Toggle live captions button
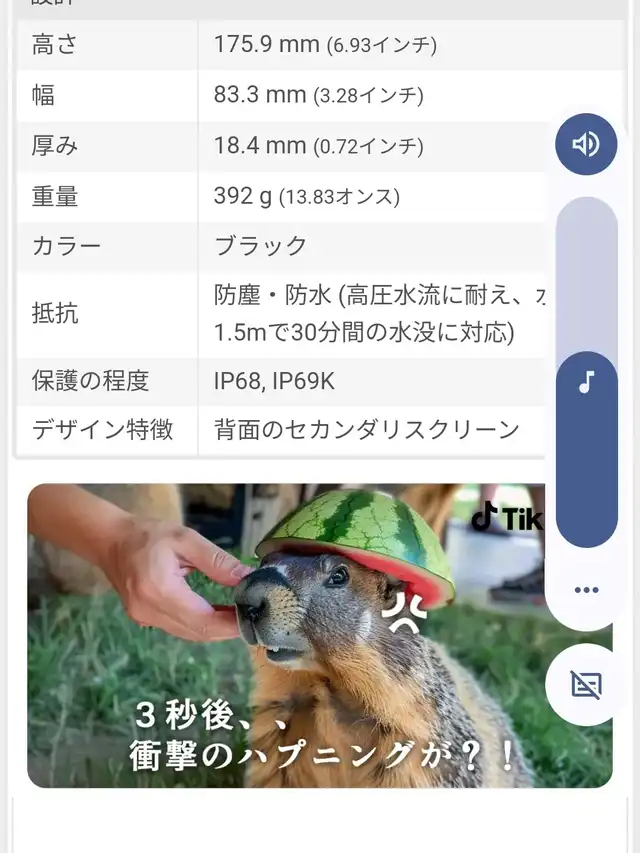This screenshot has width=640, height=853. (586, 684)
